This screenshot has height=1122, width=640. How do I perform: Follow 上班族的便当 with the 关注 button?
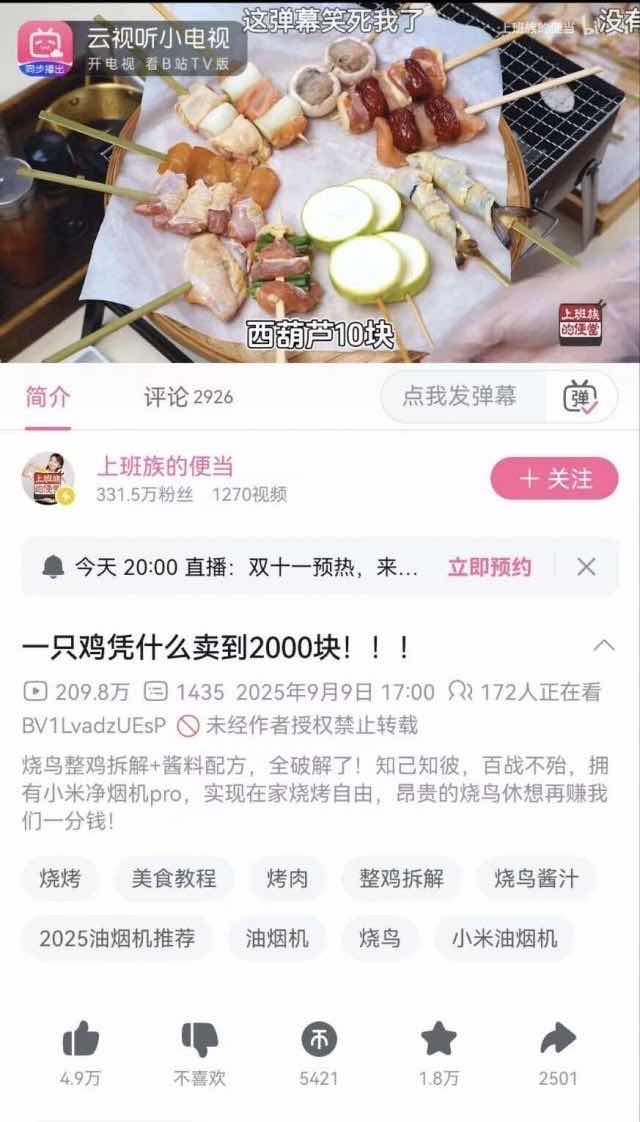[555, 479]
